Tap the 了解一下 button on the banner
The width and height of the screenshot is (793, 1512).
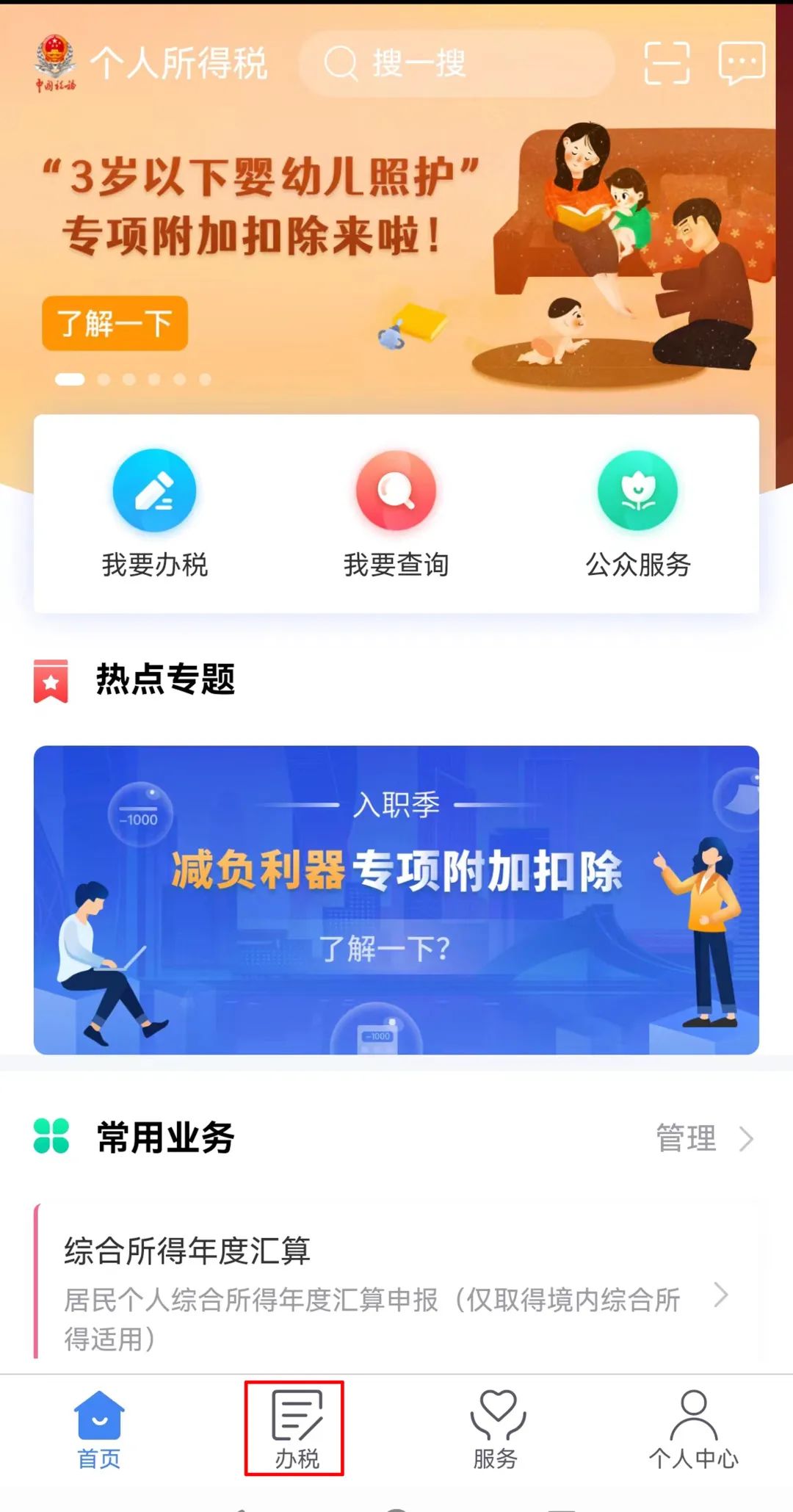[x=115, y=323]
